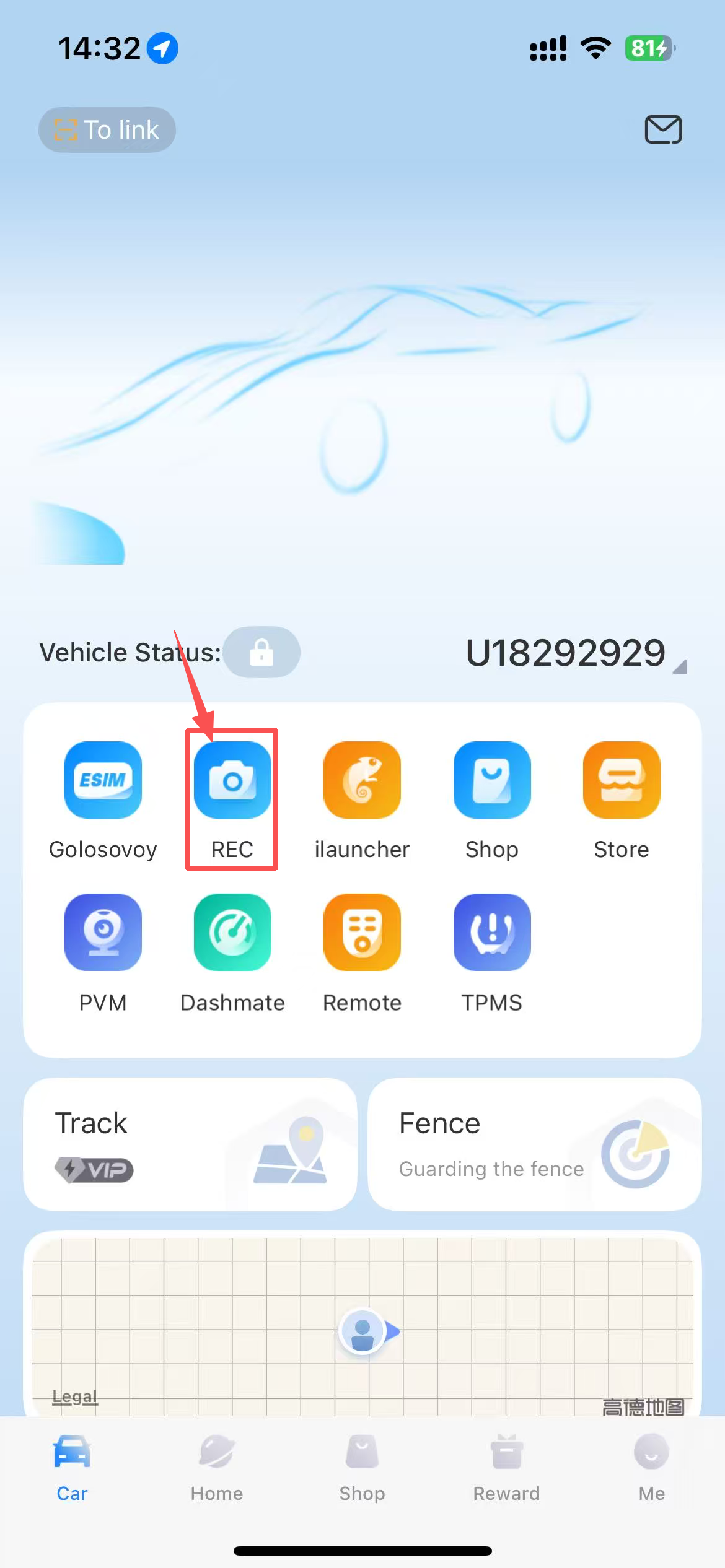Open the messages inbox envelope
Image resolution: width=725 pixels, height=1568 pixels.
(x=662, y=129)
